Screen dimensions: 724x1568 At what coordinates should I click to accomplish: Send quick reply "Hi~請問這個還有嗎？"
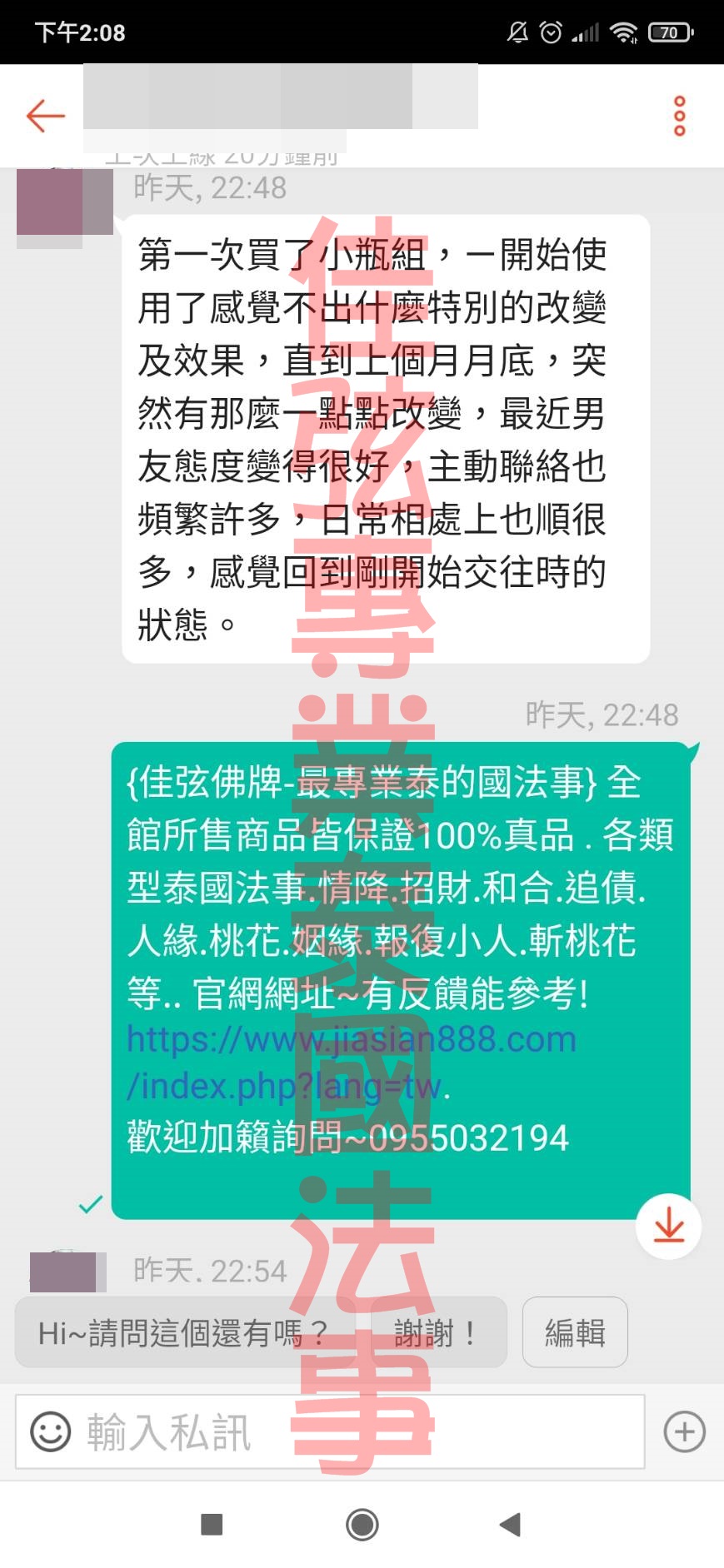click(x=182, y=1333)
